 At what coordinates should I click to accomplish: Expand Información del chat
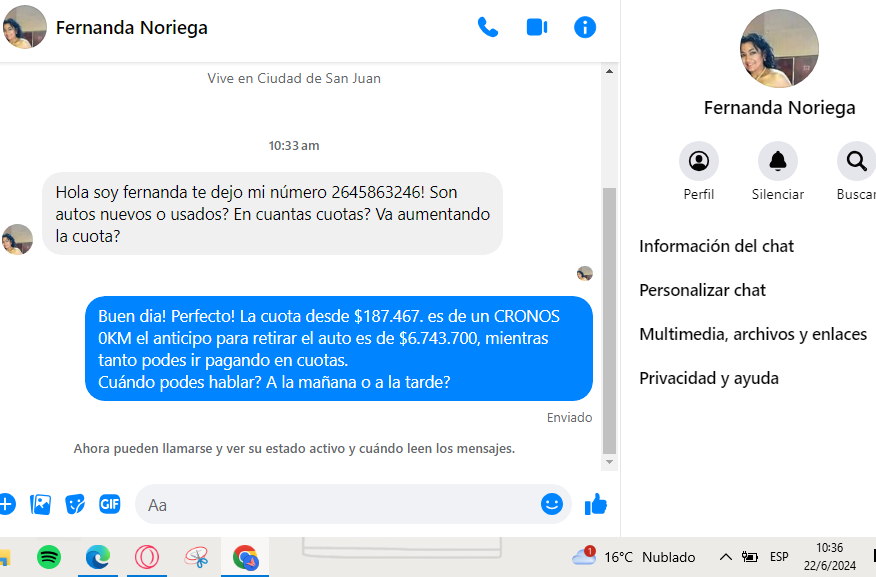[x=716, y=246]
